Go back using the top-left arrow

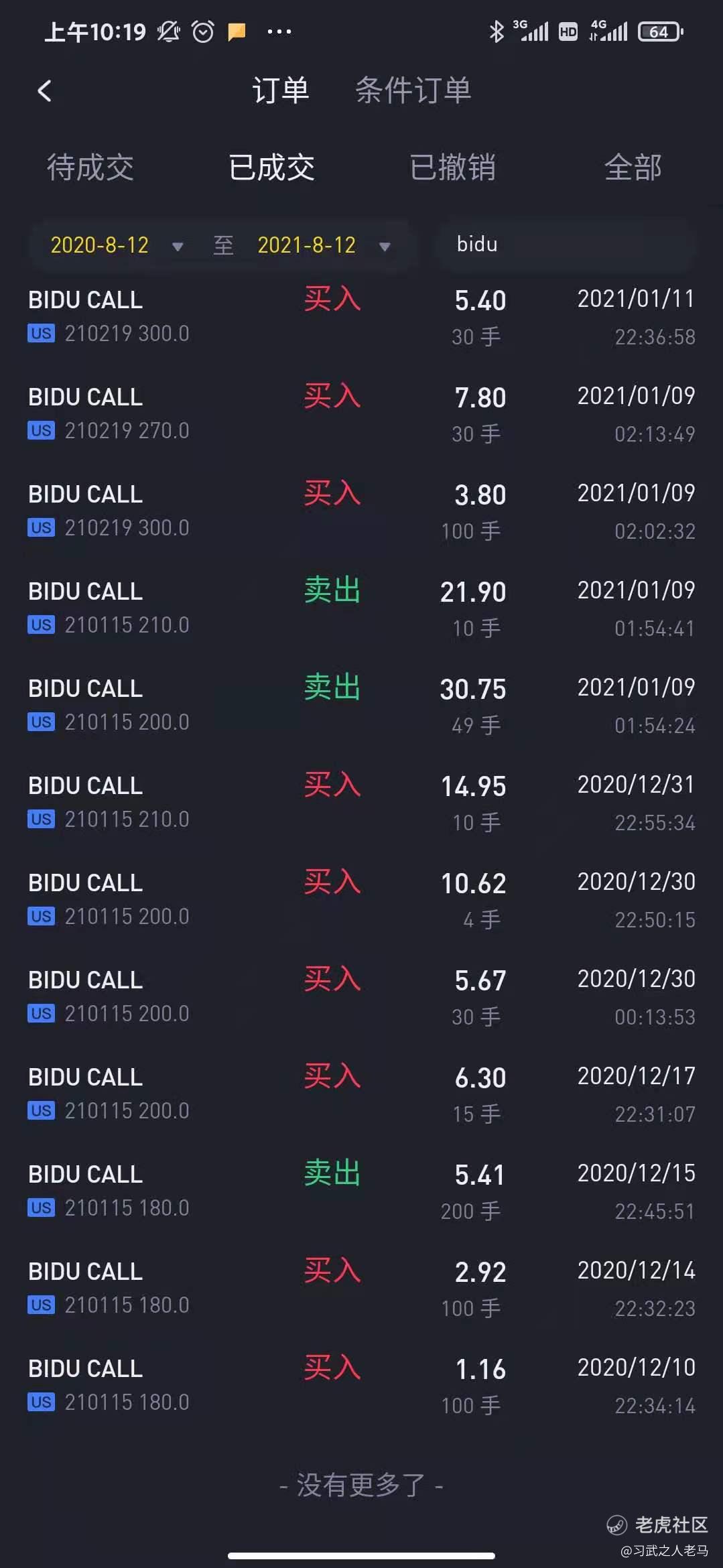point(44,90)
